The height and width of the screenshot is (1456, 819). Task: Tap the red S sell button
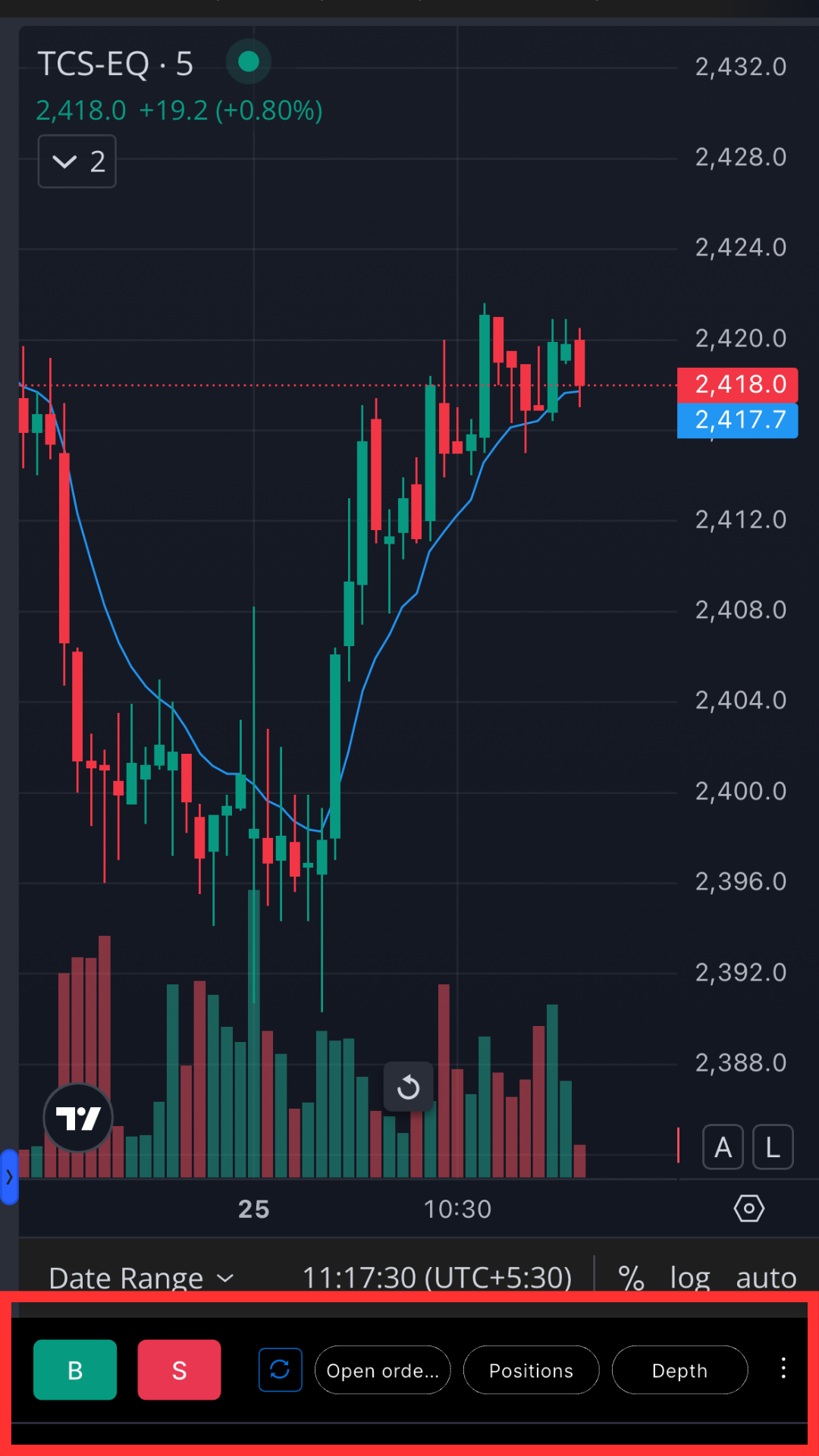point(179,1370)
